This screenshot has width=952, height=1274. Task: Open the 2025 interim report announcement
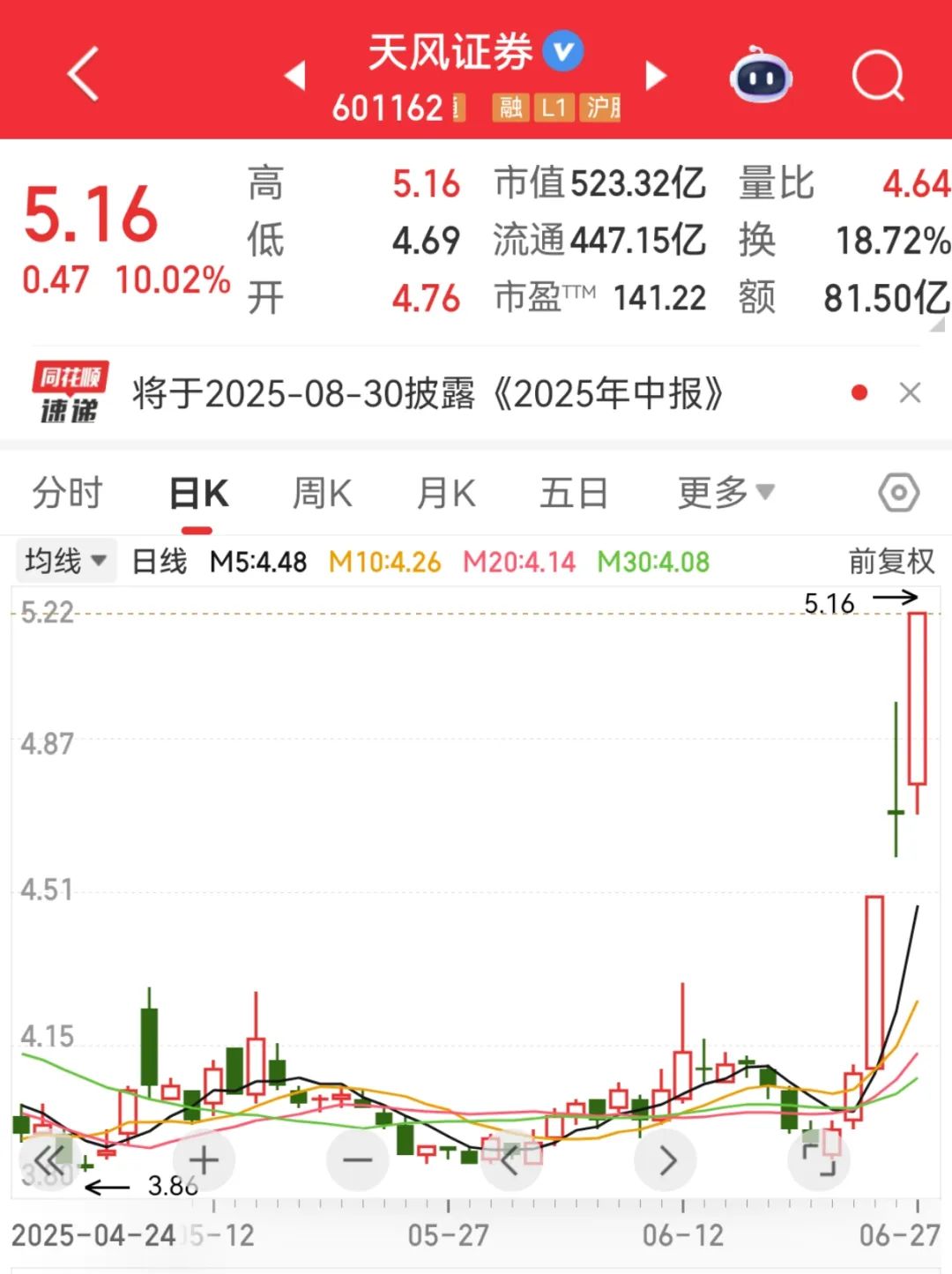428,393
